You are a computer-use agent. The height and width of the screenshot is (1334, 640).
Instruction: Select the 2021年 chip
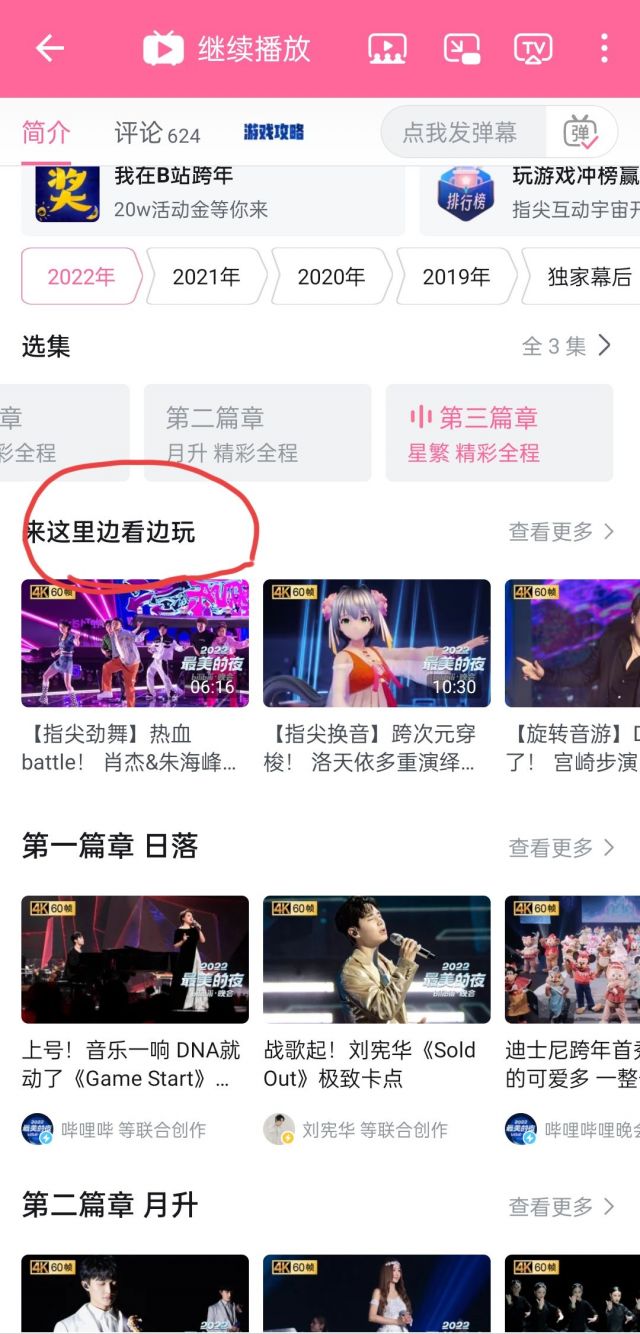206,276
